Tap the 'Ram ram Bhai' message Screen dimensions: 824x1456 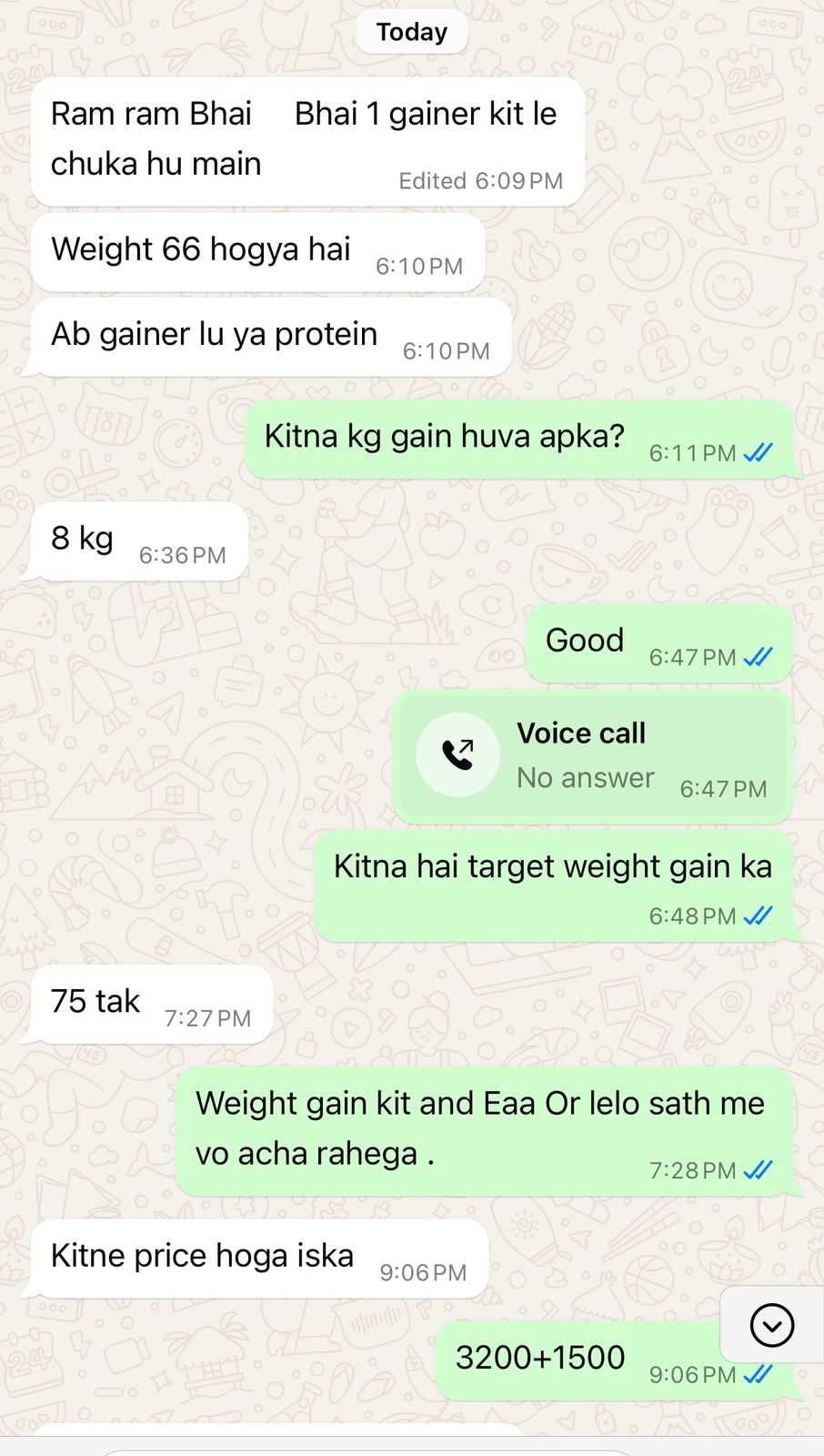pyautogui.click(x=152, y=113)
